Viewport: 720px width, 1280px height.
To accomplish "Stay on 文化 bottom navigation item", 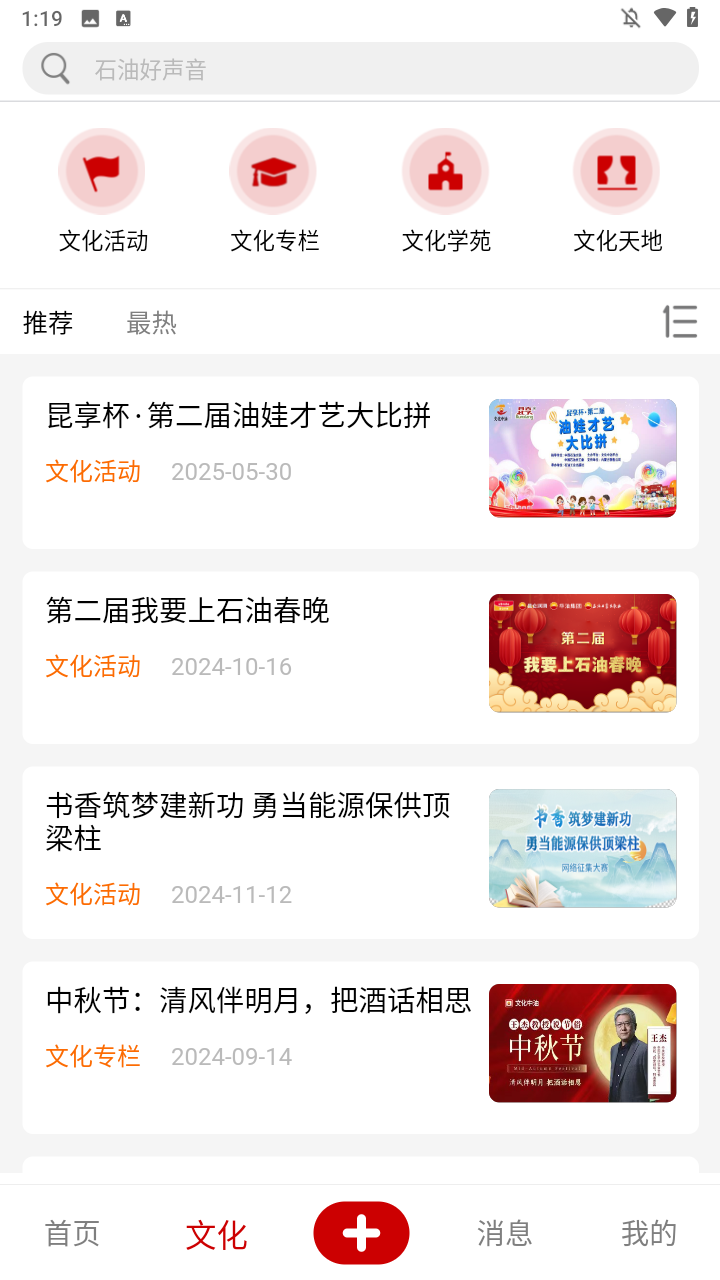I will point(215,1234).
